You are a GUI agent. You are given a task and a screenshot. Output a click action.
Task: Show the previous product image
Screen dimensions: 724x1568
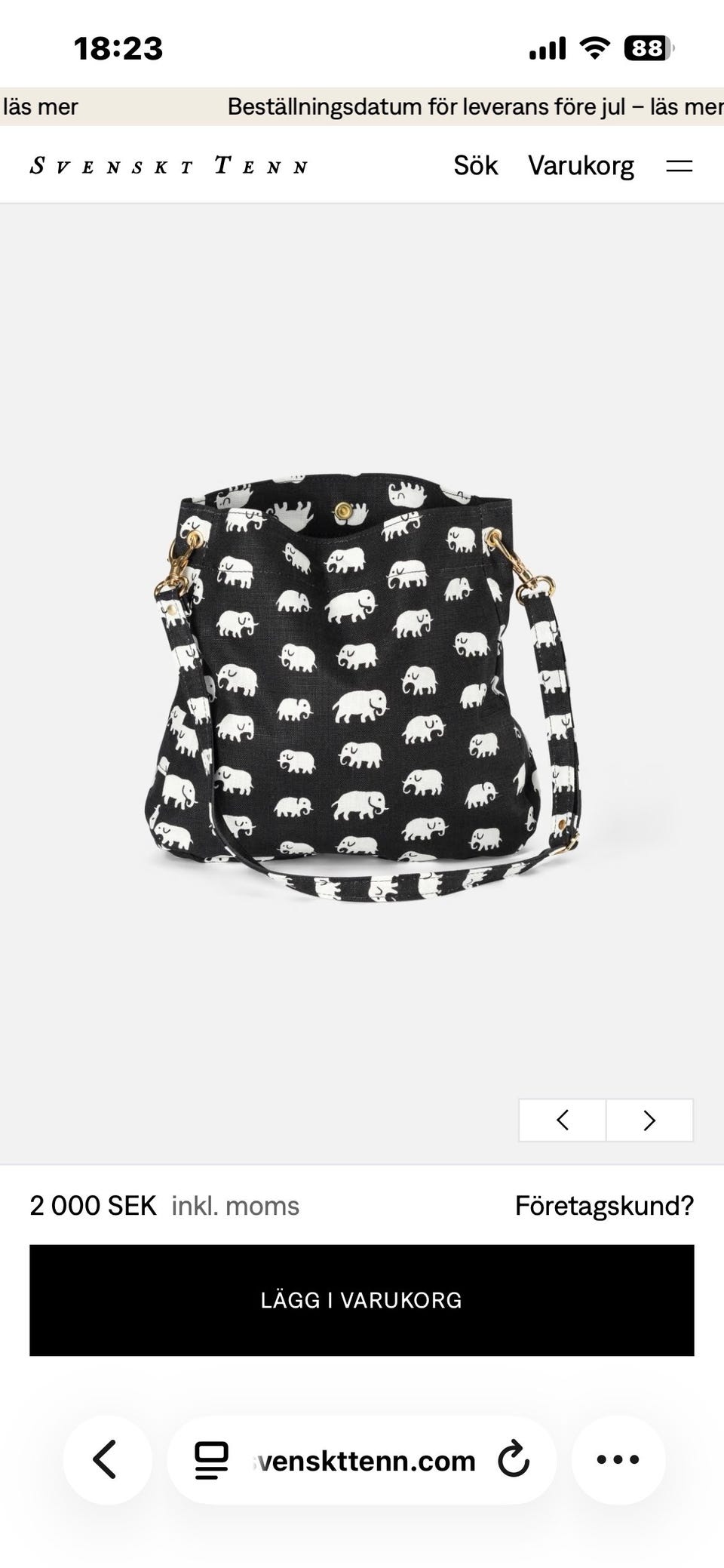(x=562, y=1121)
